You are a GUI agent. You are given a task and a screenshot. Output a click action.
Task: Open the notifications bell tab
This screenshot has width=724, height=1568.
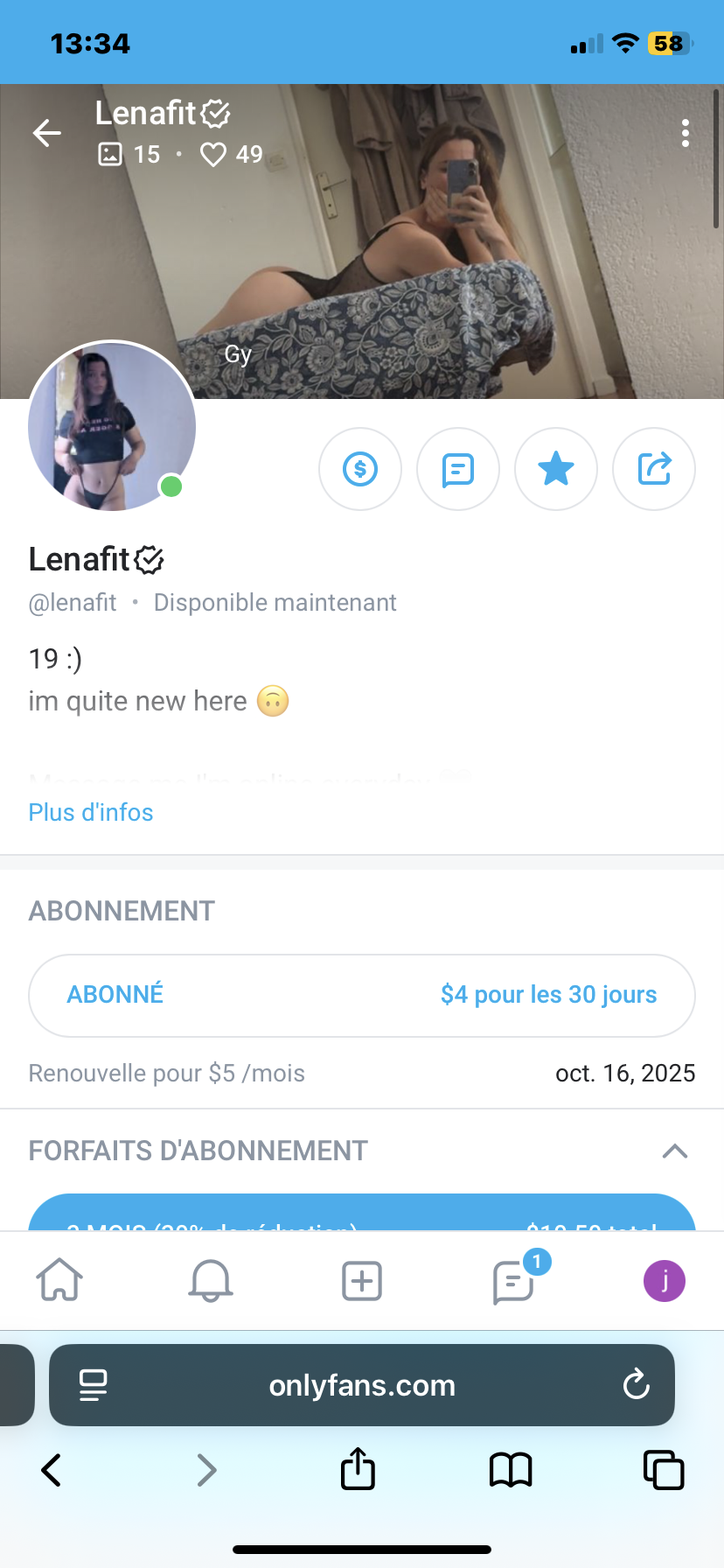point(211,1281)
